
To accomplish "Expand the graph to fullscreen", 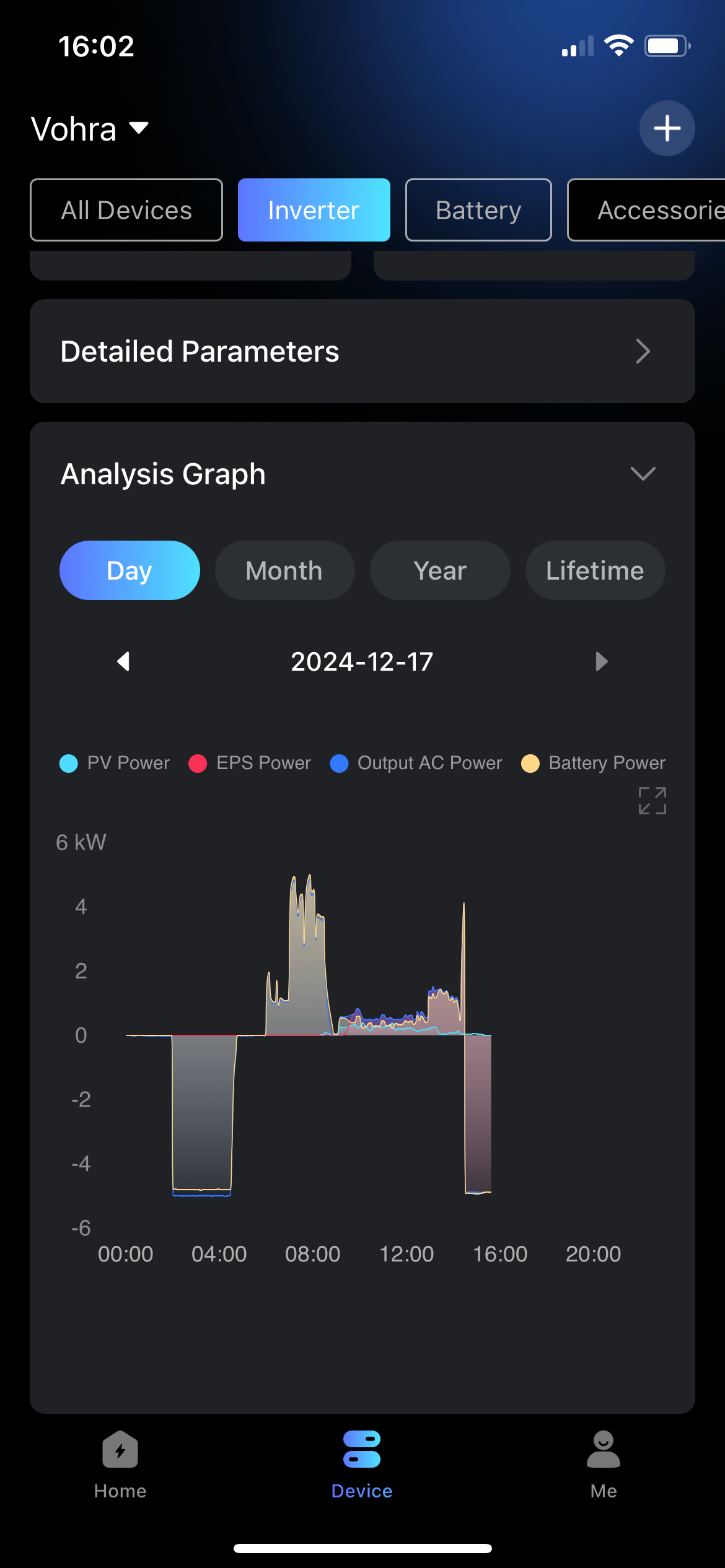I will pyautogui.click(x=652, y=801).
